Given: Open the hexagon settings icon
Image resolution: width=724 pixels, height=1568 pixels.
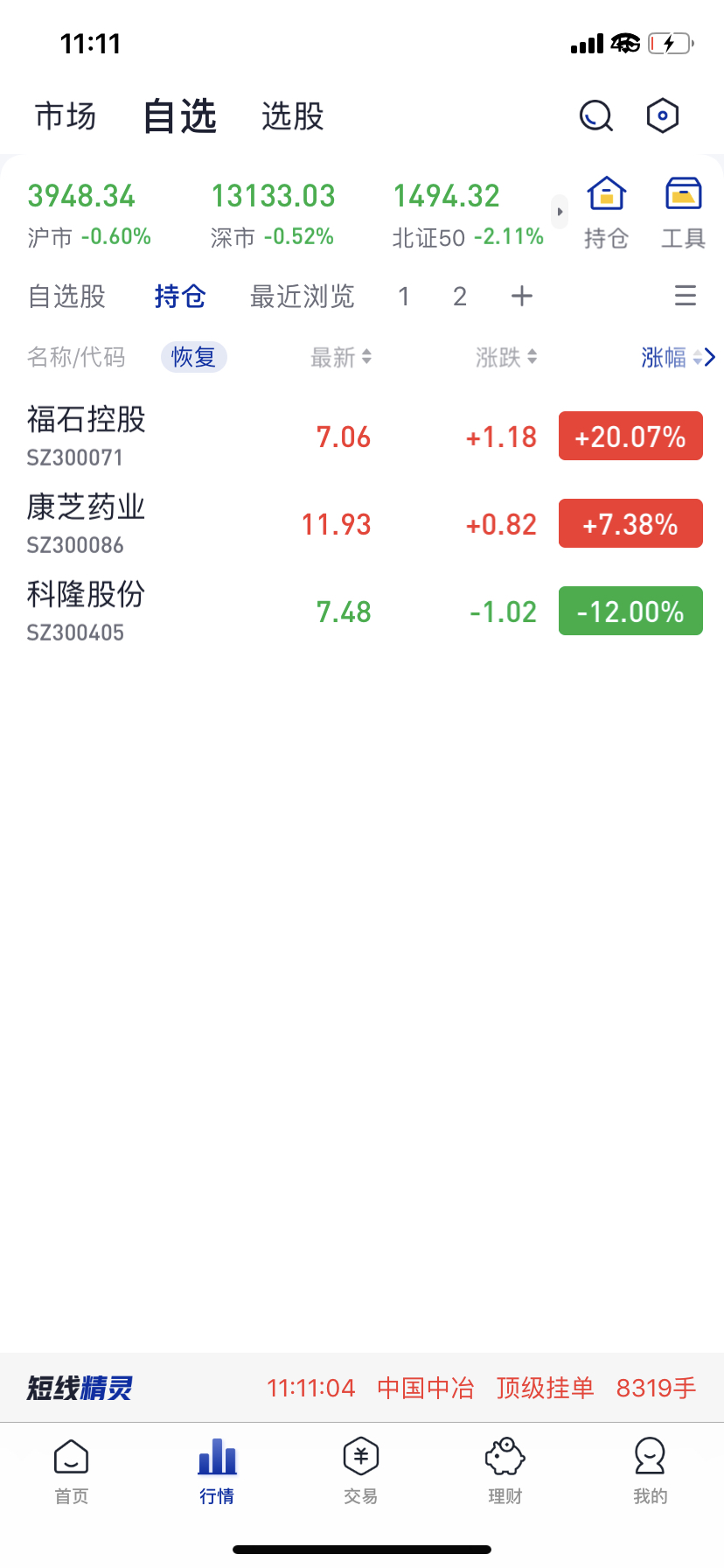Looking at the screenshot, I should click(x=663, y=115).
